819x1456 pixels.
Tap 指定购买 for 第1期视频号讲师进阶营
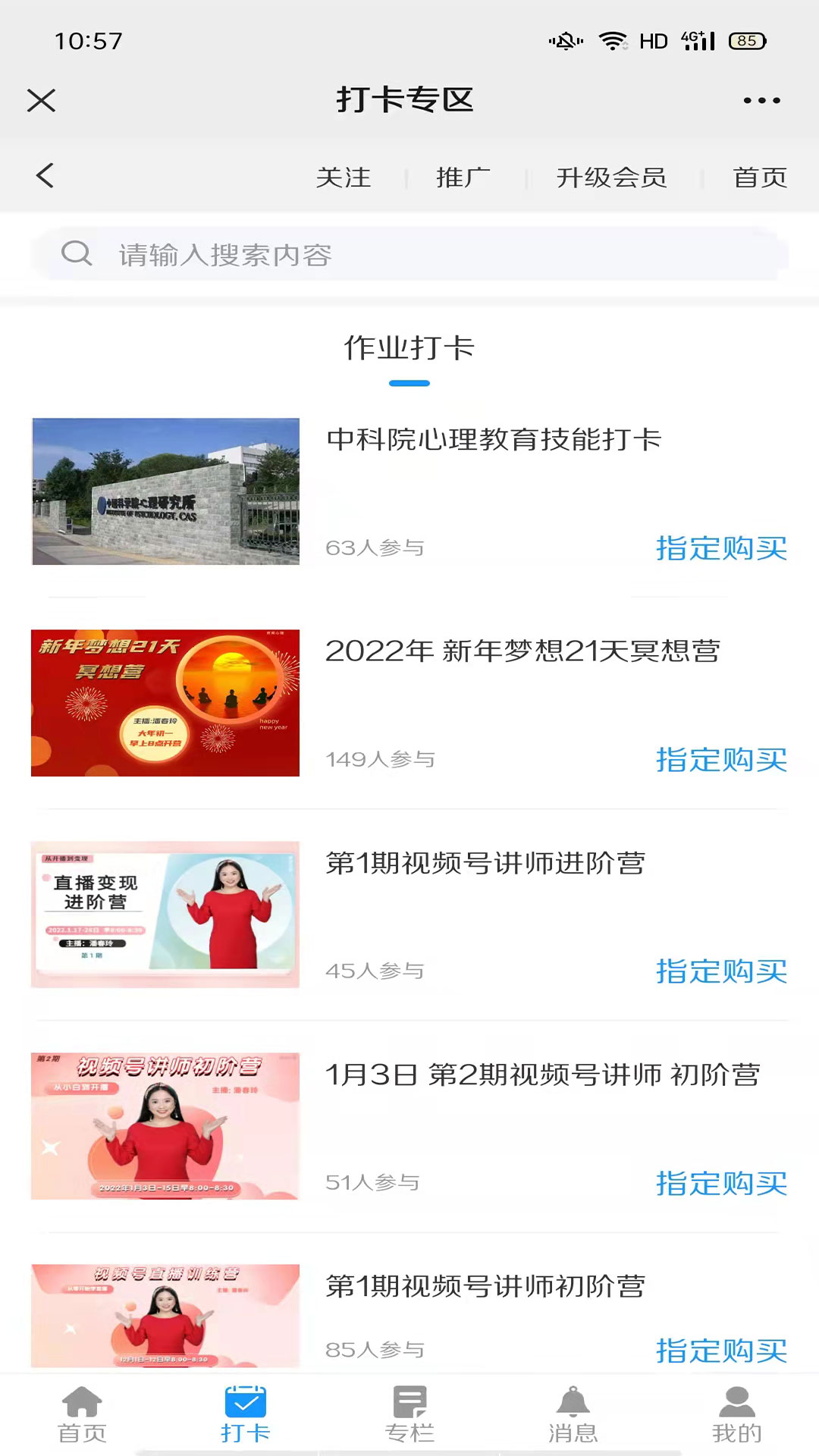coord(720,972)
